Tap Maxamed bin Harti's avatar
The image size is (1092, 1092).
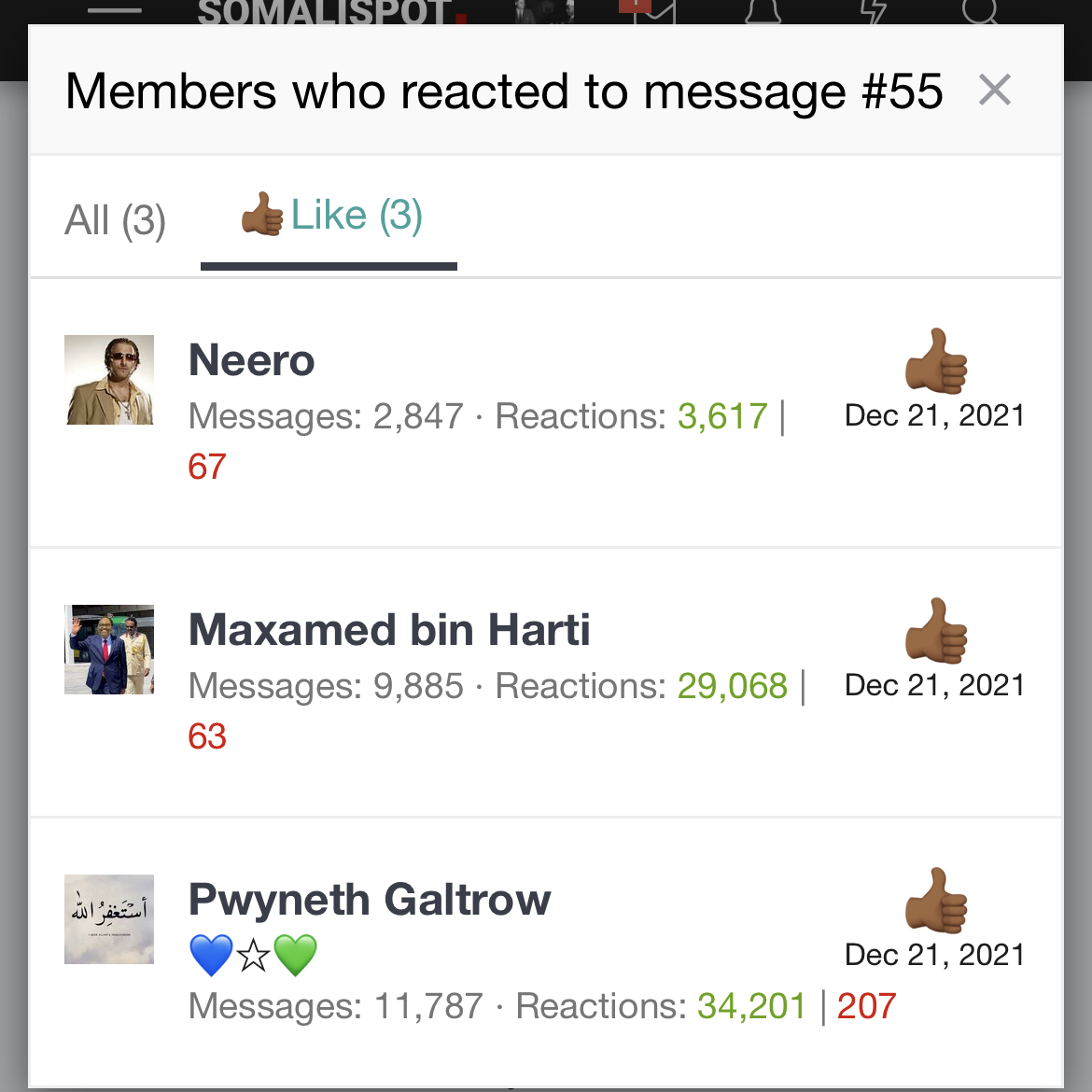coord(109,650)
